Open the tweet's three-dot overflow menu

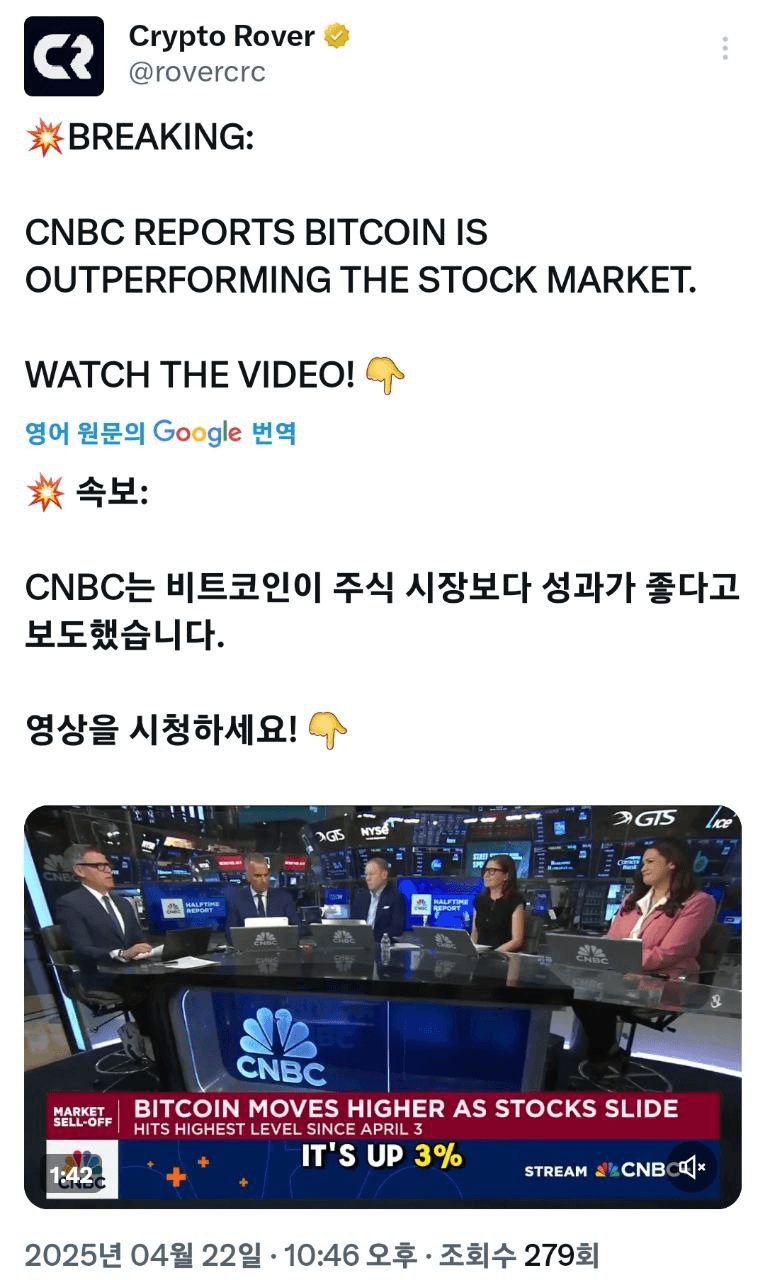[x=724, y=48]
